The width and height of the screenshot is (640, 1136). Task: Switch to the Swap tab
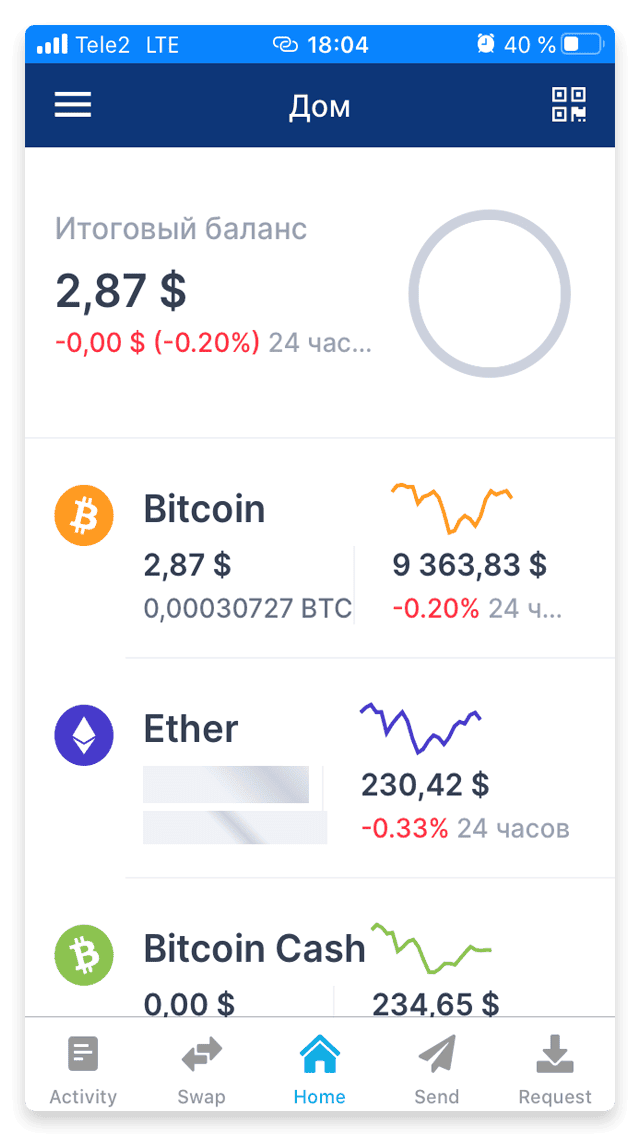point(201,1069)
